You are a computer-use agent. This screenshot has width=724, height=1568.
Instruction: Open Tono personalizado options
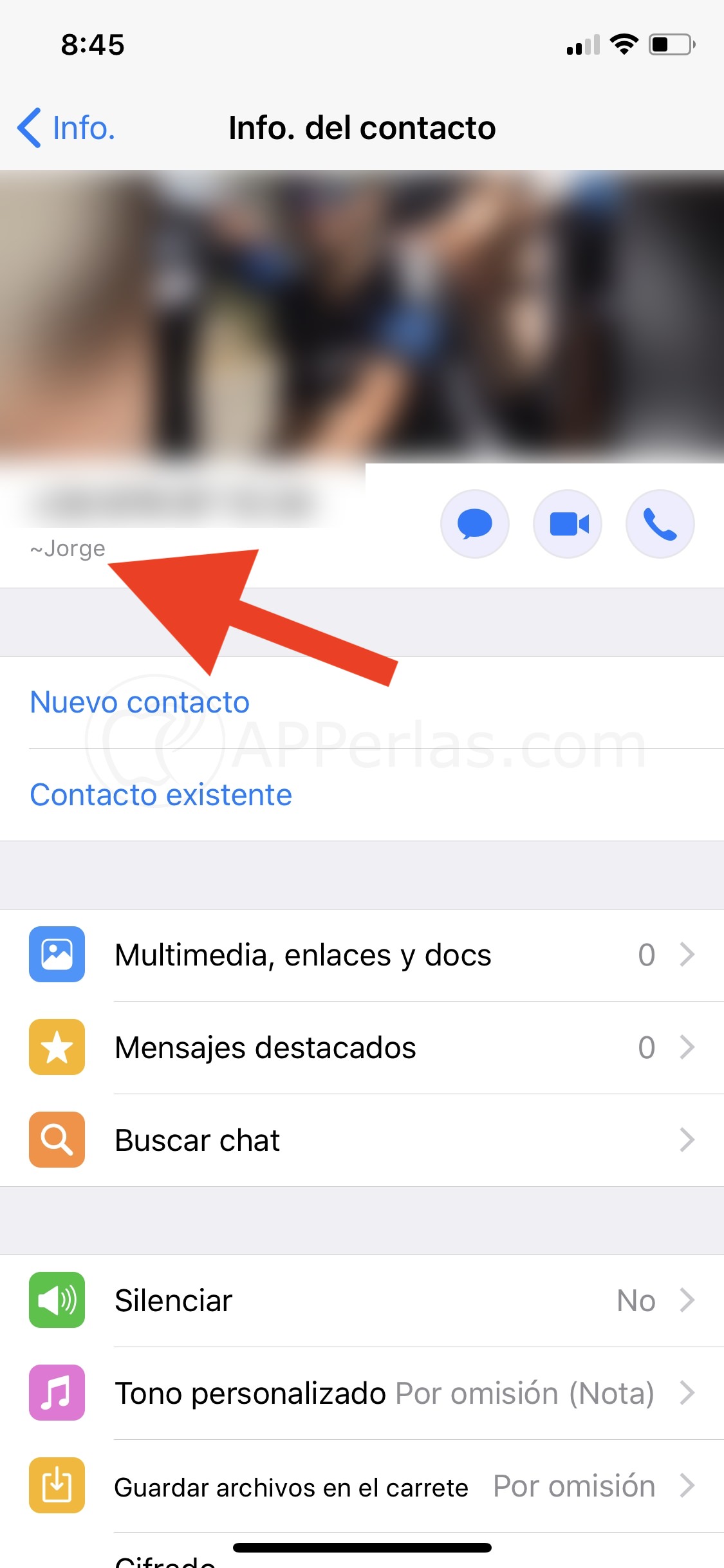362,1394
